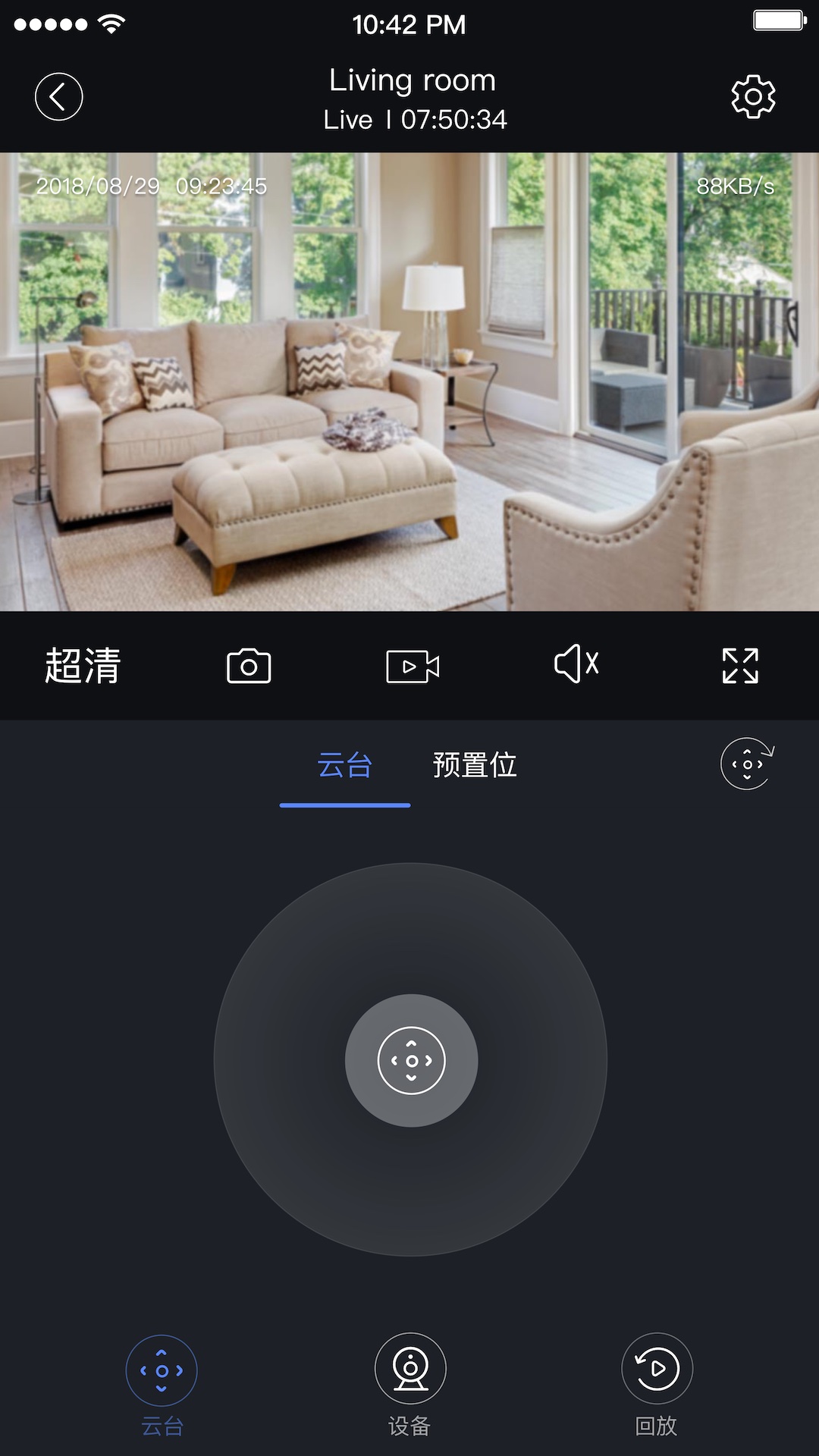This screenshot has height=1456, width=819.
Task: Select the 云台 tab above the joystick
Action: 344,766
